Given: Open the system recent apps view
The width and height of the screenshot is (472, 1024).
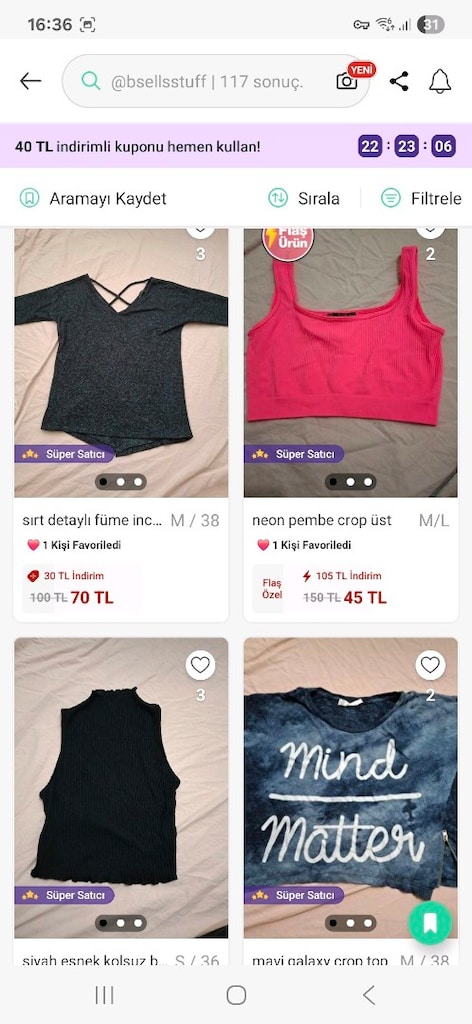Looking at the screenshot, I should (104, 995).
